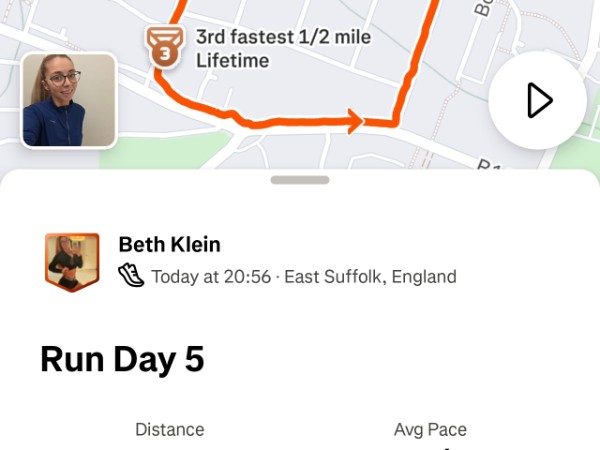View Beth Klein's athlete profile

click(x=170, y=244)
